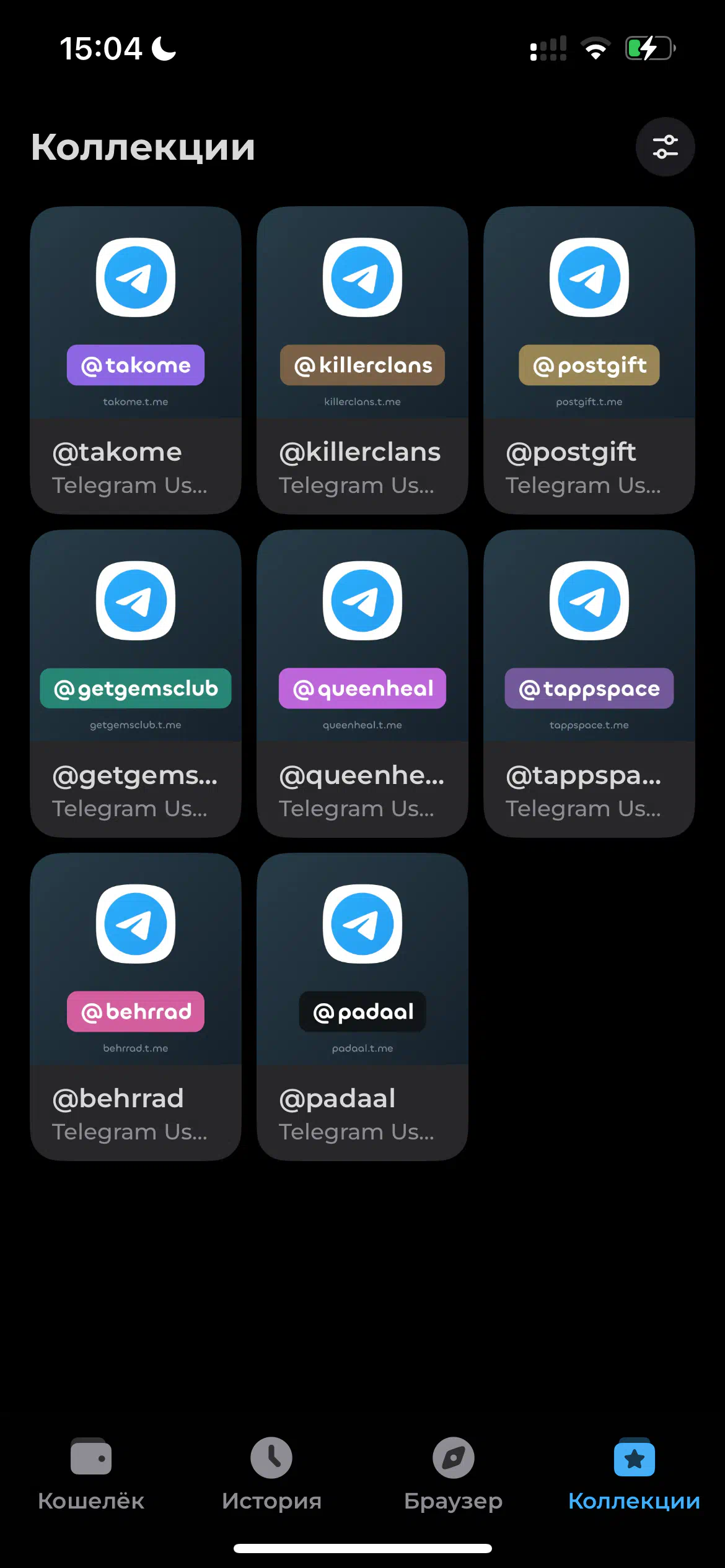Open the @takome username card
Image resolution: width=725 pixels, height=1568 pixels.
coord(136,360)
